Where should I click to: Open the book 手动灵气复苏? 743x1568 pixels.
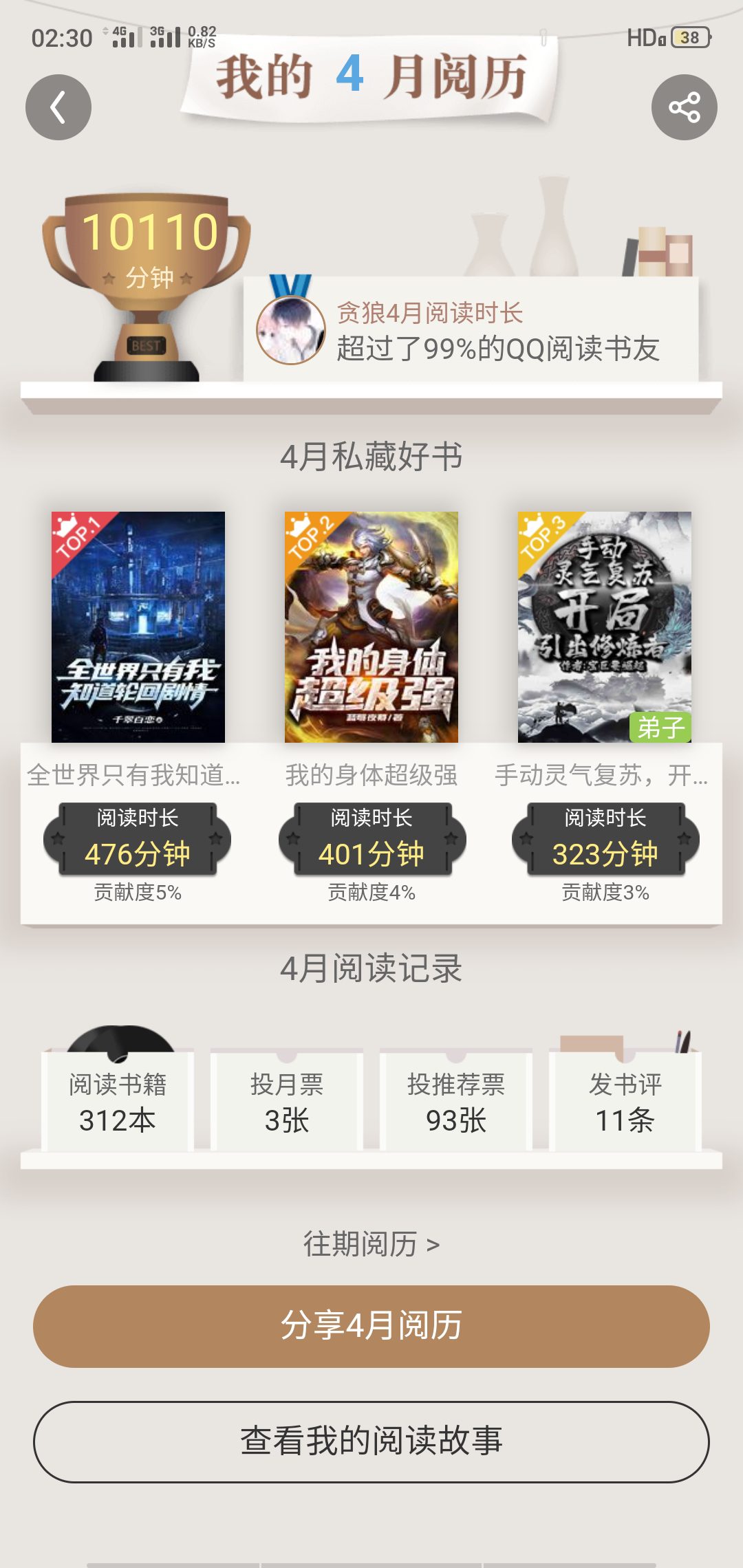pyautogui.click(x=604, y=627)
